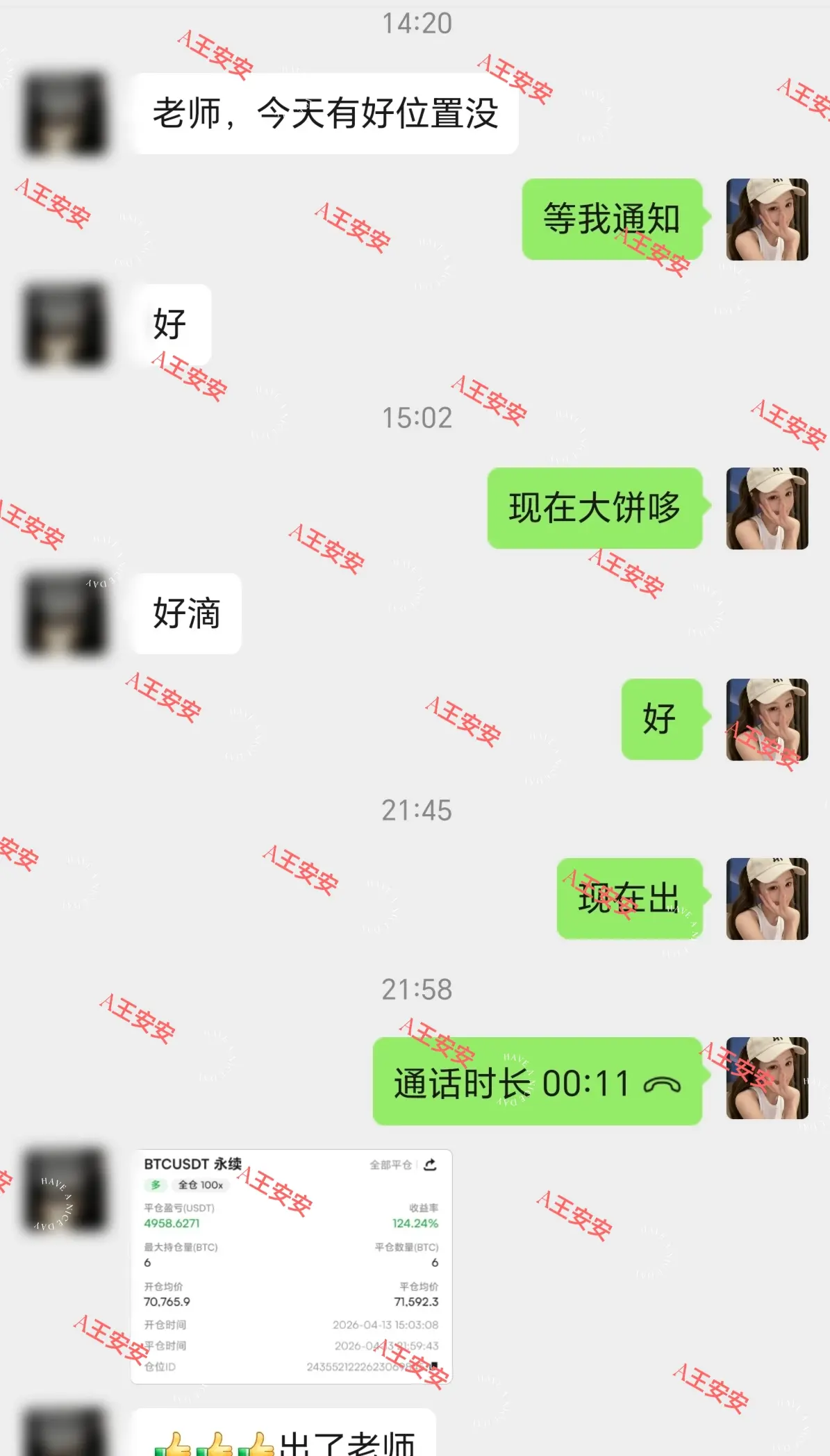Tap the reply bubble 等我通知

tap(611, 220)
